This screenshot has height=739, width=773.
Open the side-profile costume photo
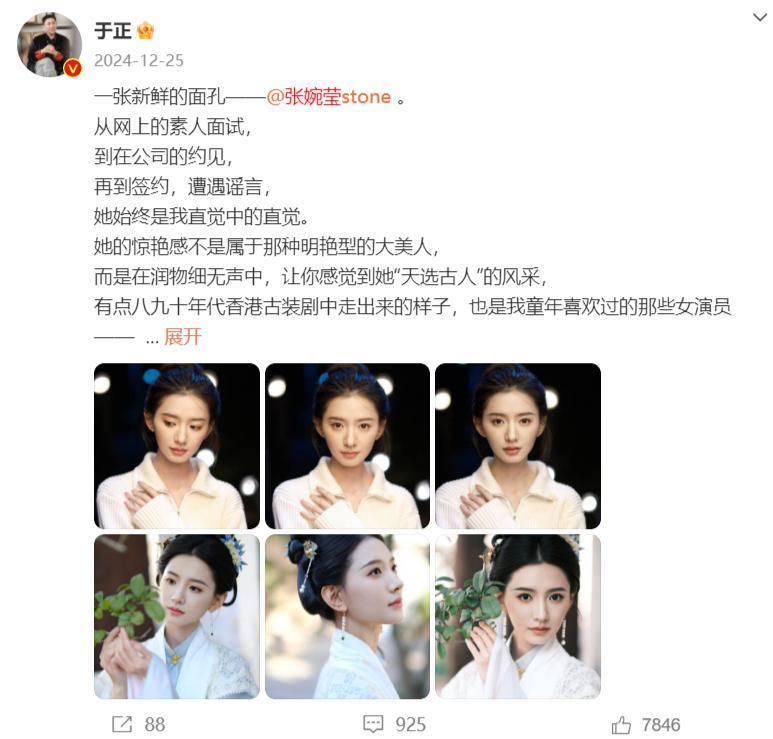347,616
